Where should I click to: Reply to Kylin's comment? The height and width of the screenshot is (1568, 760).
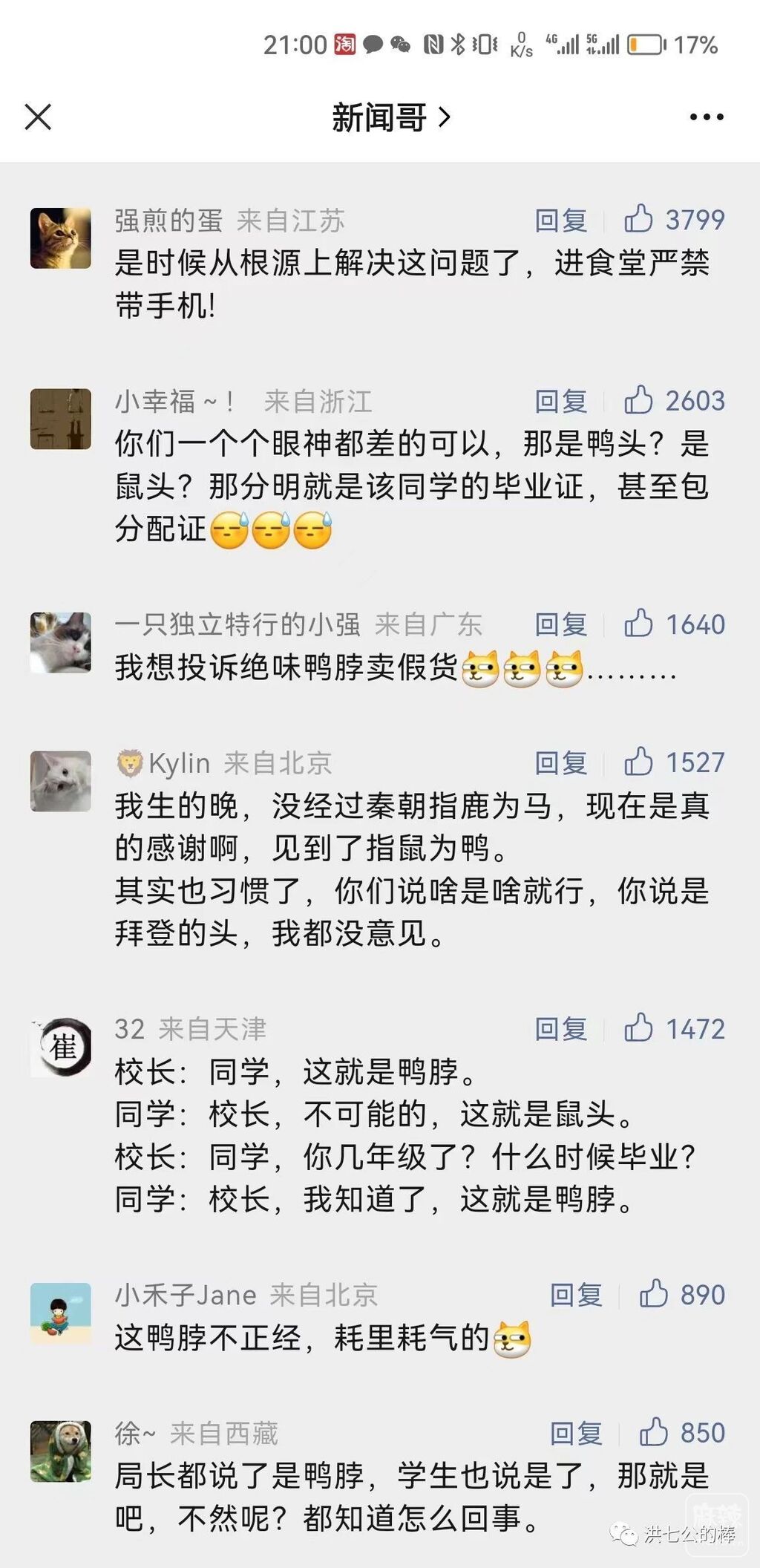tap(561, 763)
